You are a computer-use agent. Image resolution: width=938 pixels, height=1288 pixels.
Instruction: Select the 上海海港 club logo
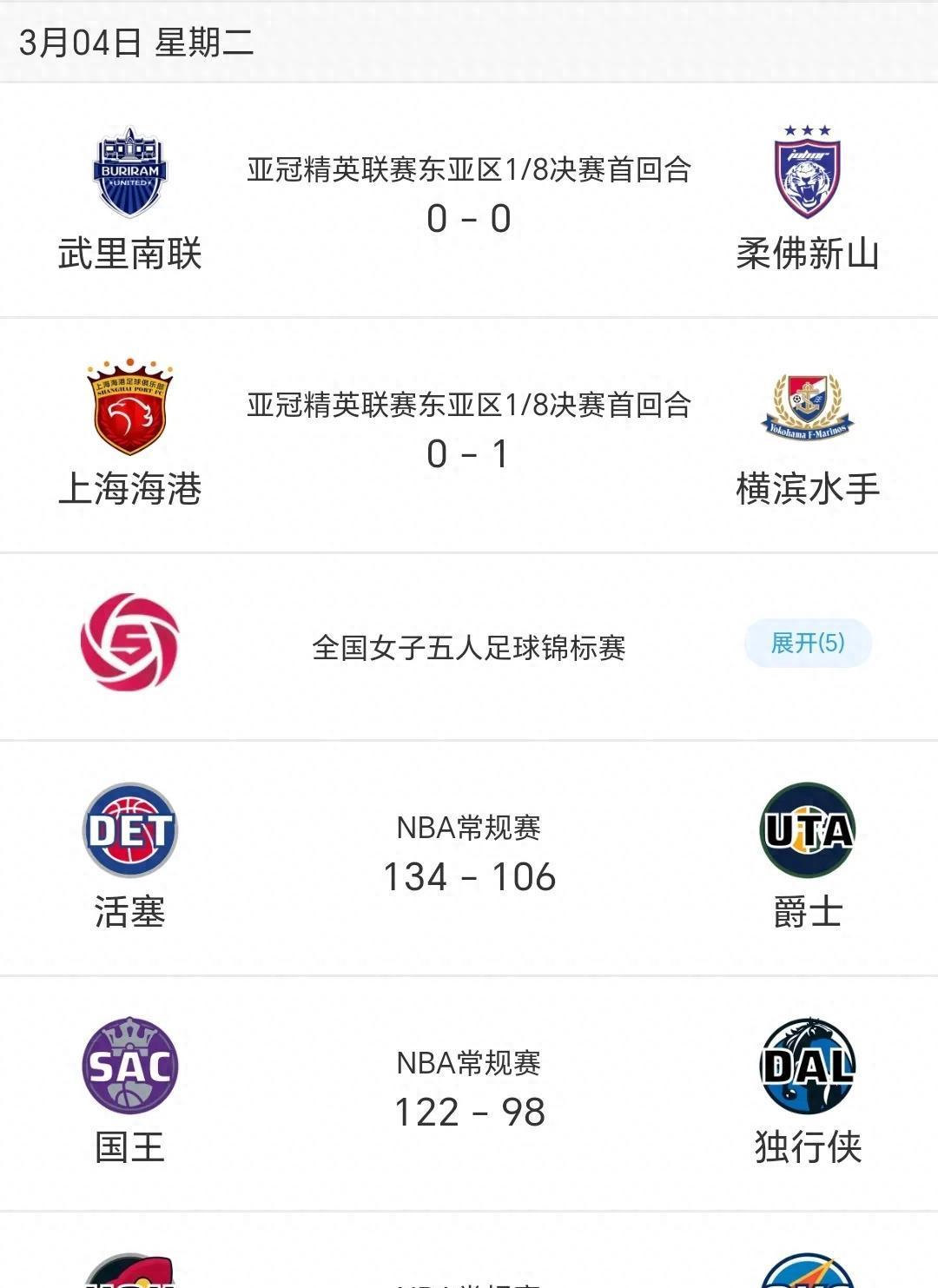tap(130, 408)
